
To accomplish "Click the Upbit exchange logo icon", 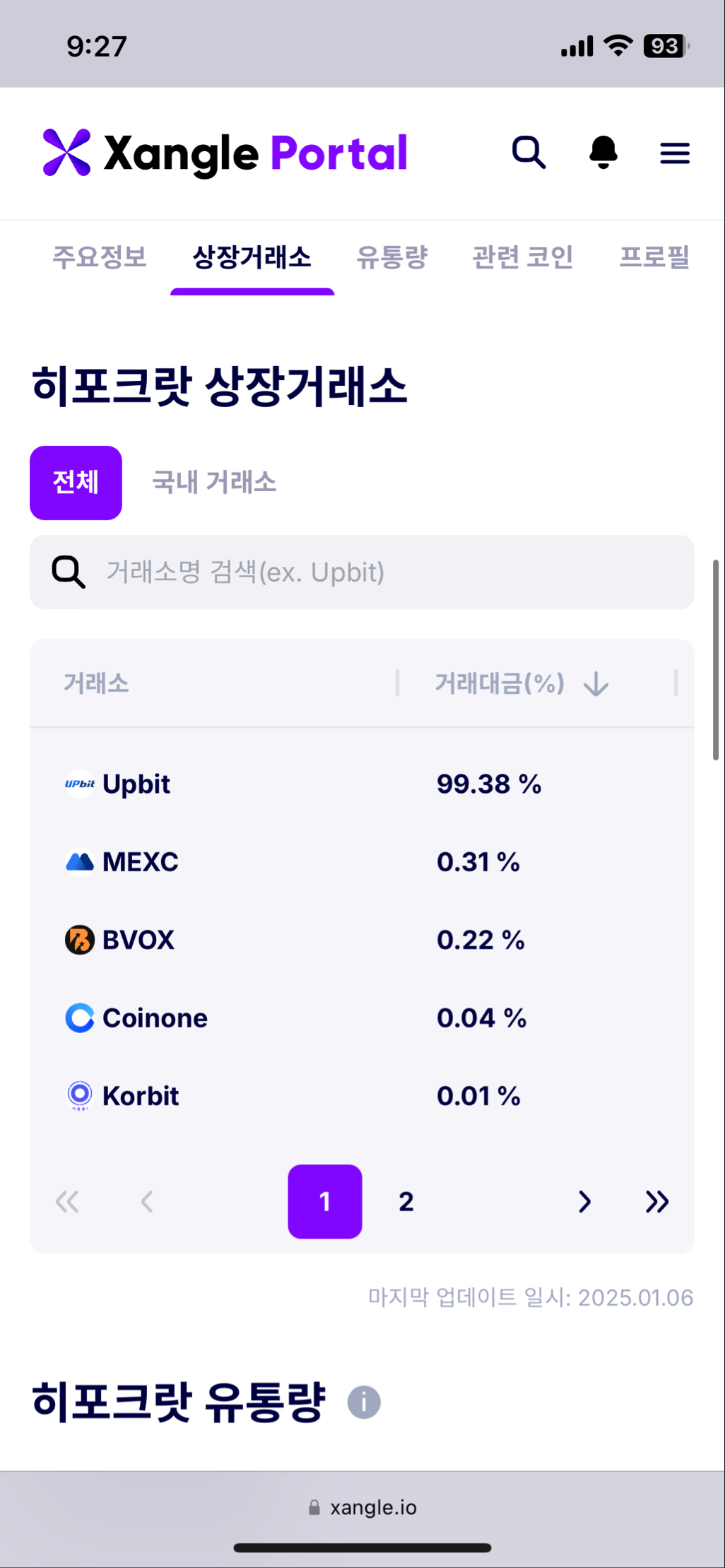I will pos(79,784).
